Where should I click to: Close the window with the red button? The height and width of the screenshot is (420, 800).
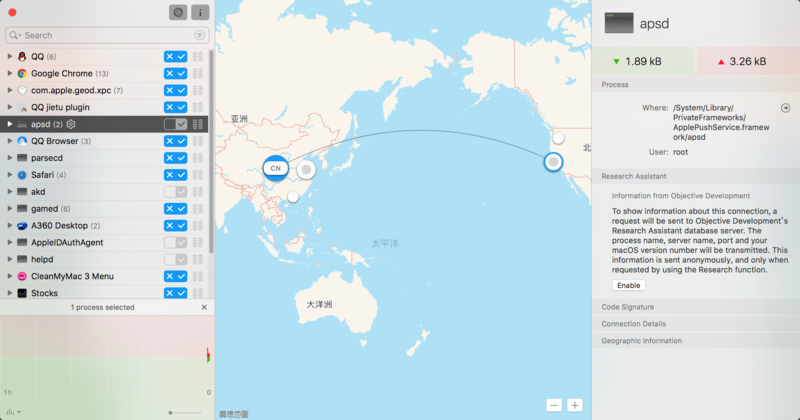(x=12, y=12)
